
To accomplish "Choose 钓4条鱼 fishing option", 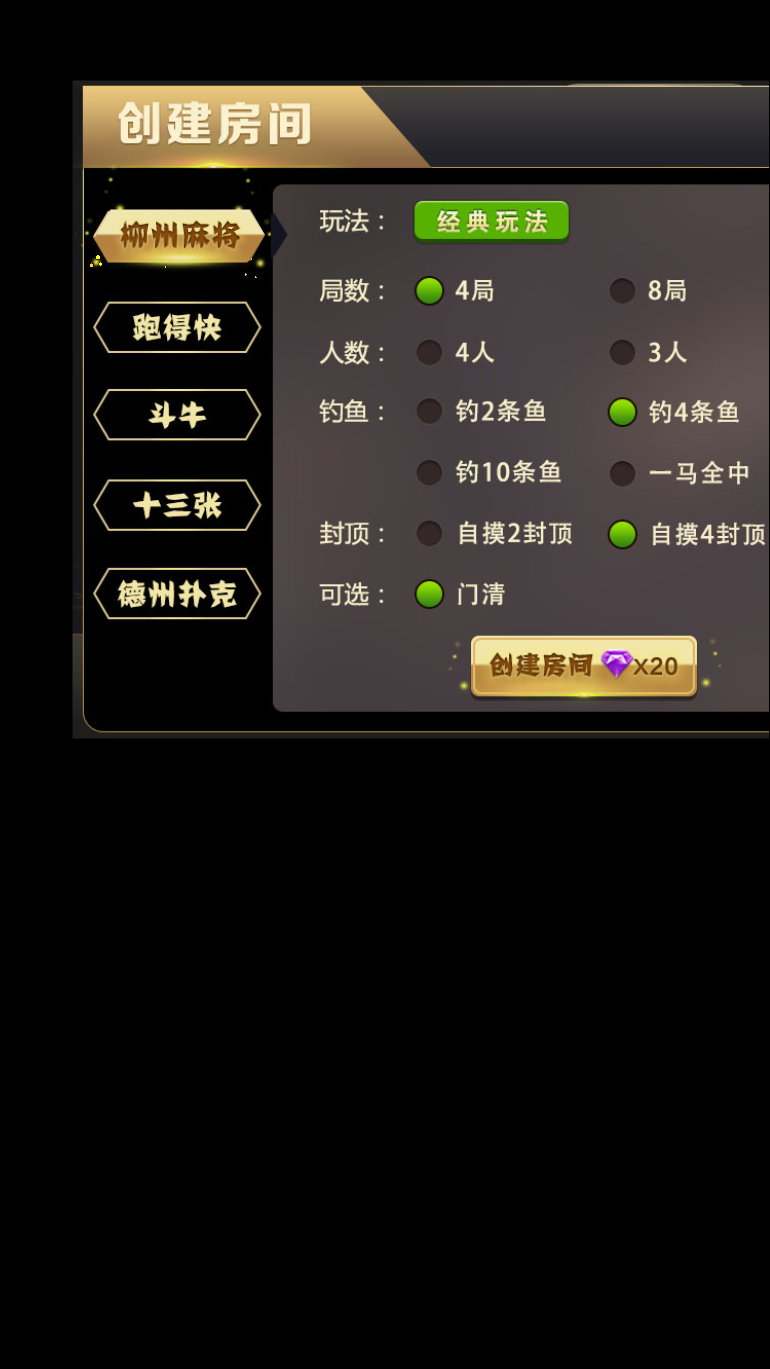I will (x=623, y=411).
